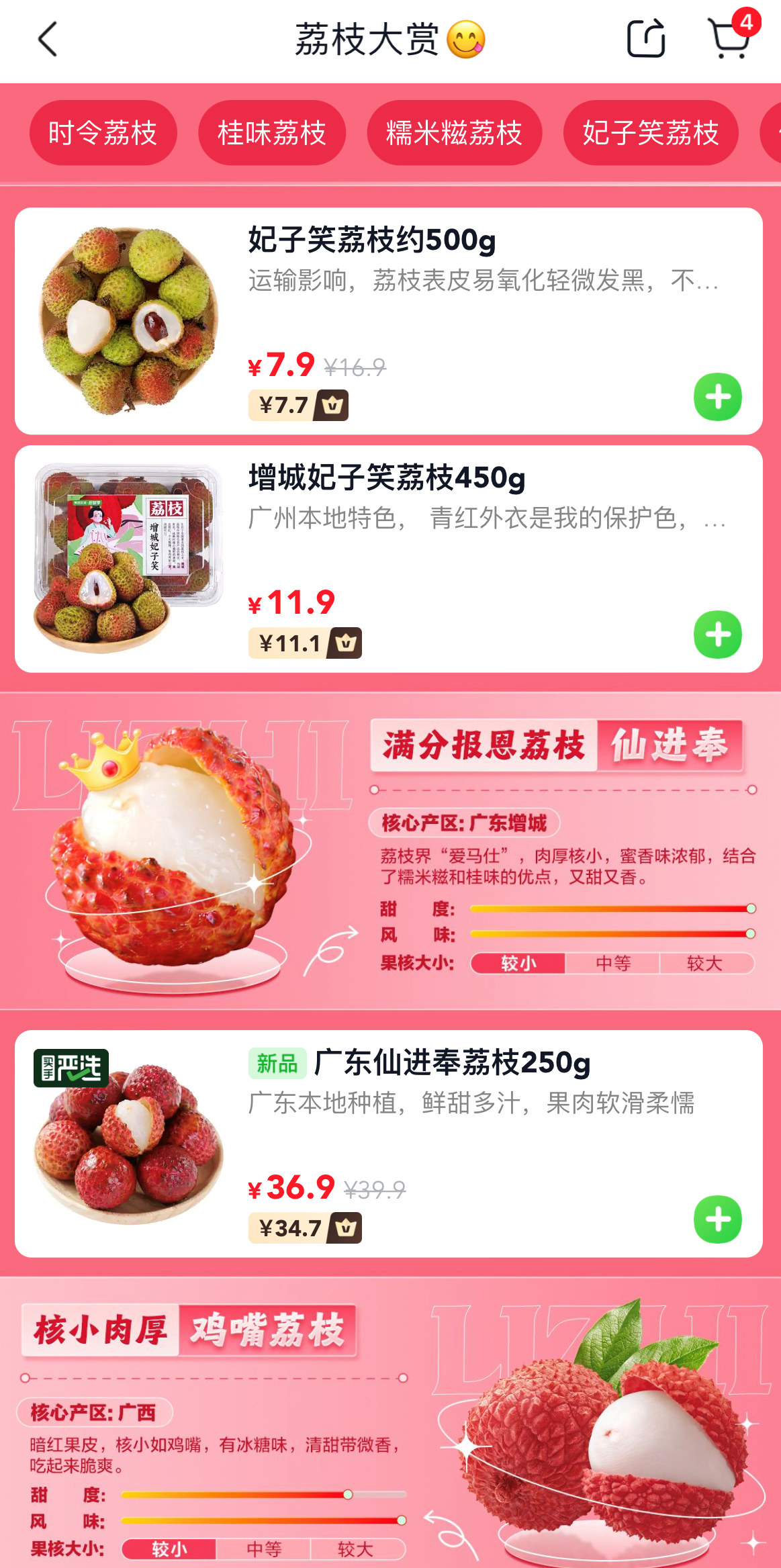Viewport: 781px width, 1568px height.
Task: Share the 荔枝大赏 page
Action: 645,39
